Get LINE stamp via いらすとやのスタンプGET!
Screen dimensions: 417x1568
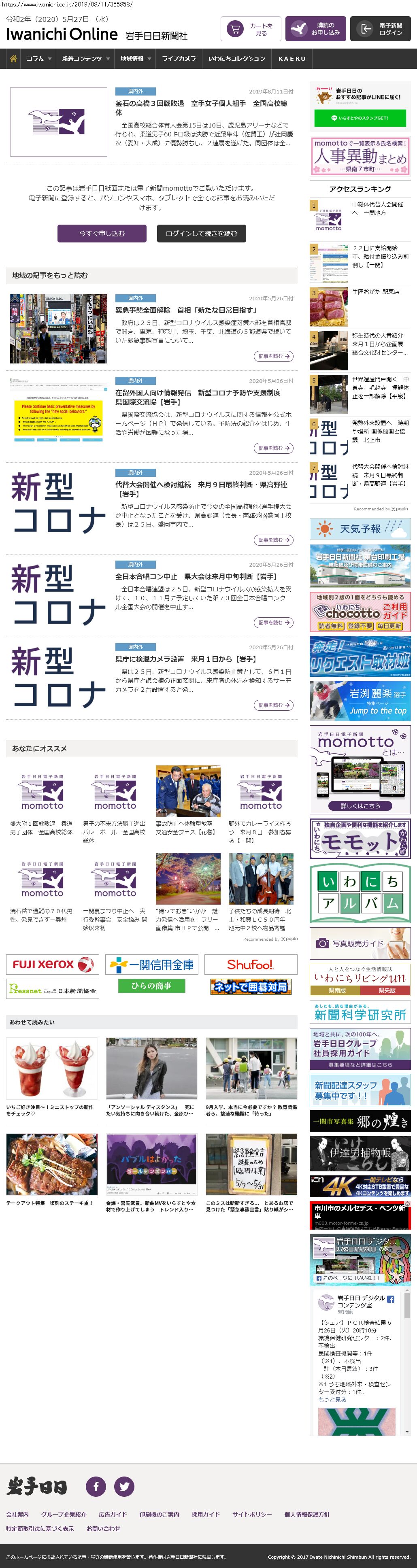tap(359, 118)
